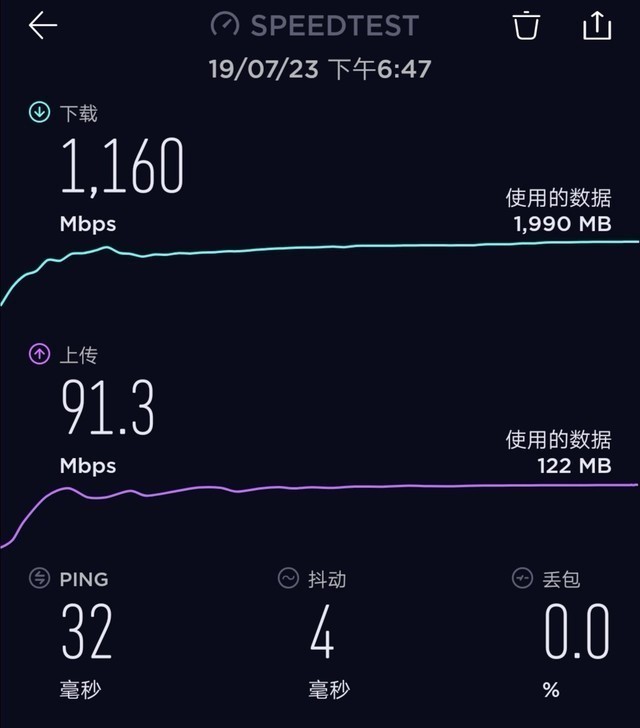Share this speed test result
Viewport: 640px width, 728px height.
click(596, 25)
